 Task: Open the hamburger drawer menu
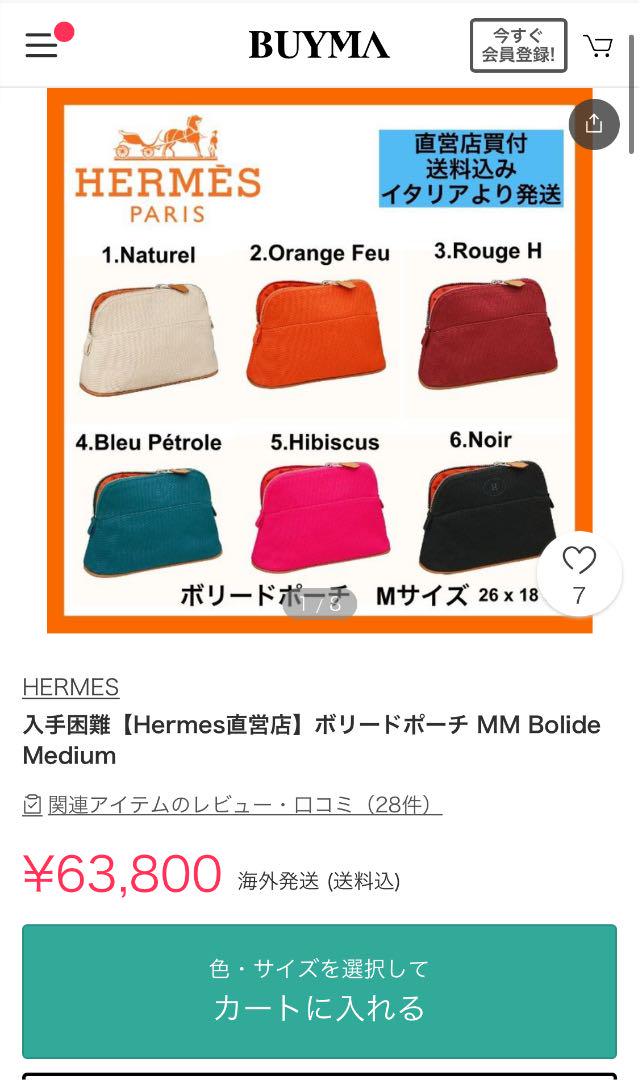tap(41, 45)
